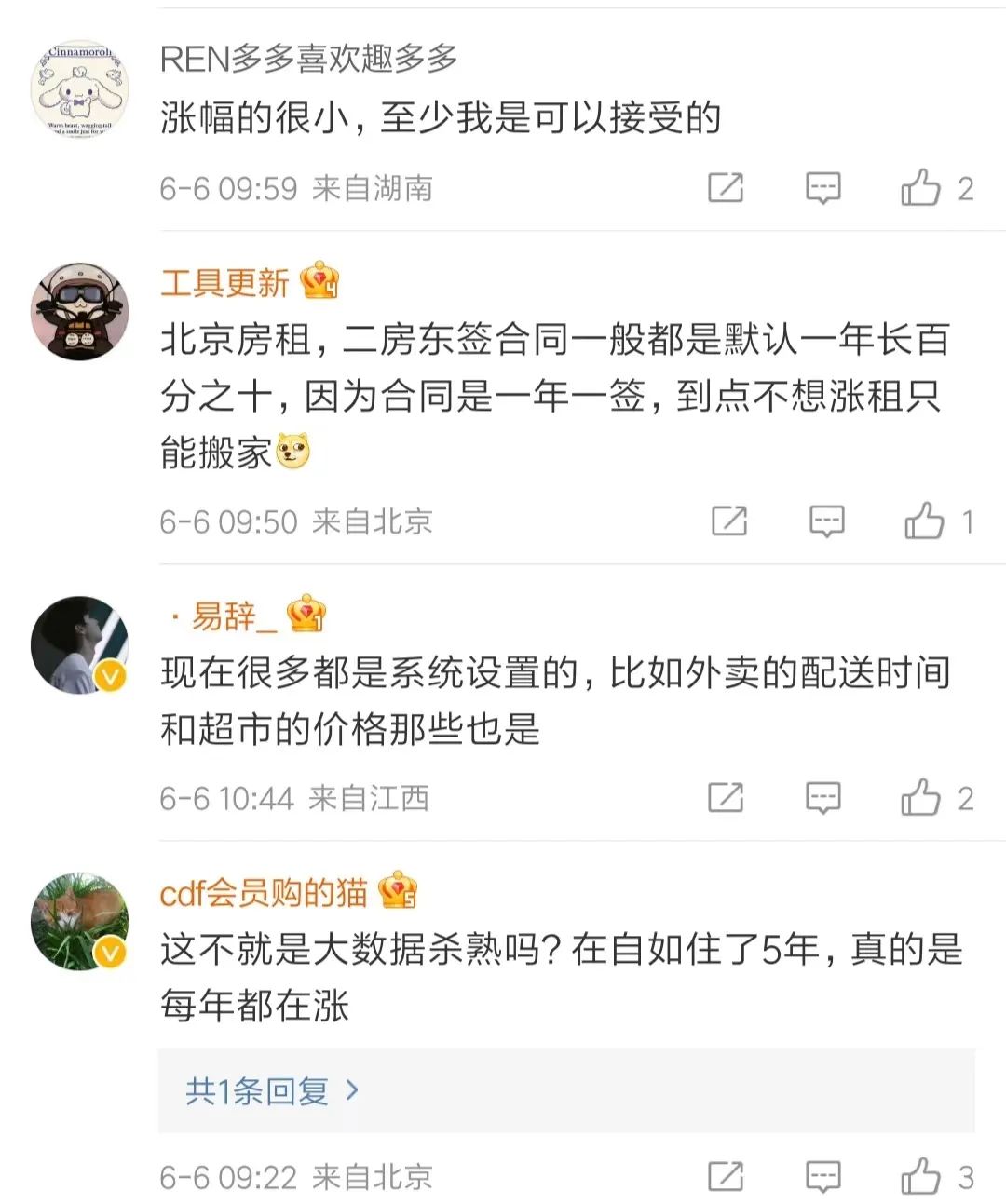Click cdf会员购的猫's cat avatar

81,922
